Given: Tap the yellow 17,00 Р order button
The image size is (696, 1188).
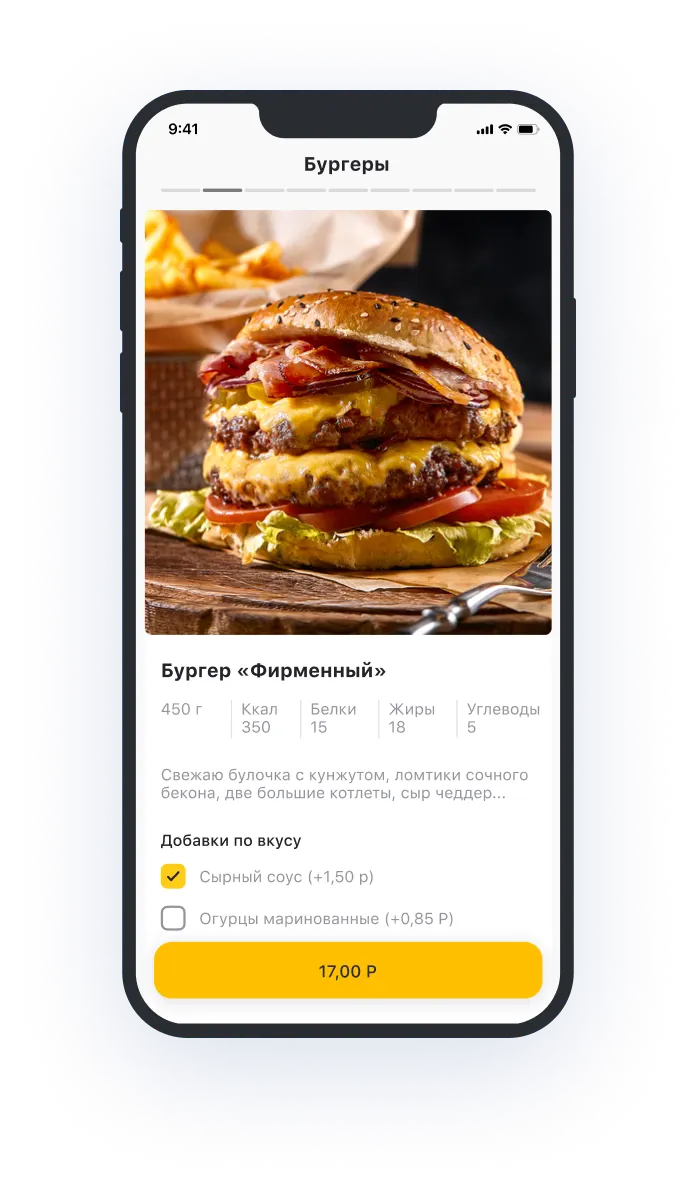Looking at the screenshot, I should (348, 970).
